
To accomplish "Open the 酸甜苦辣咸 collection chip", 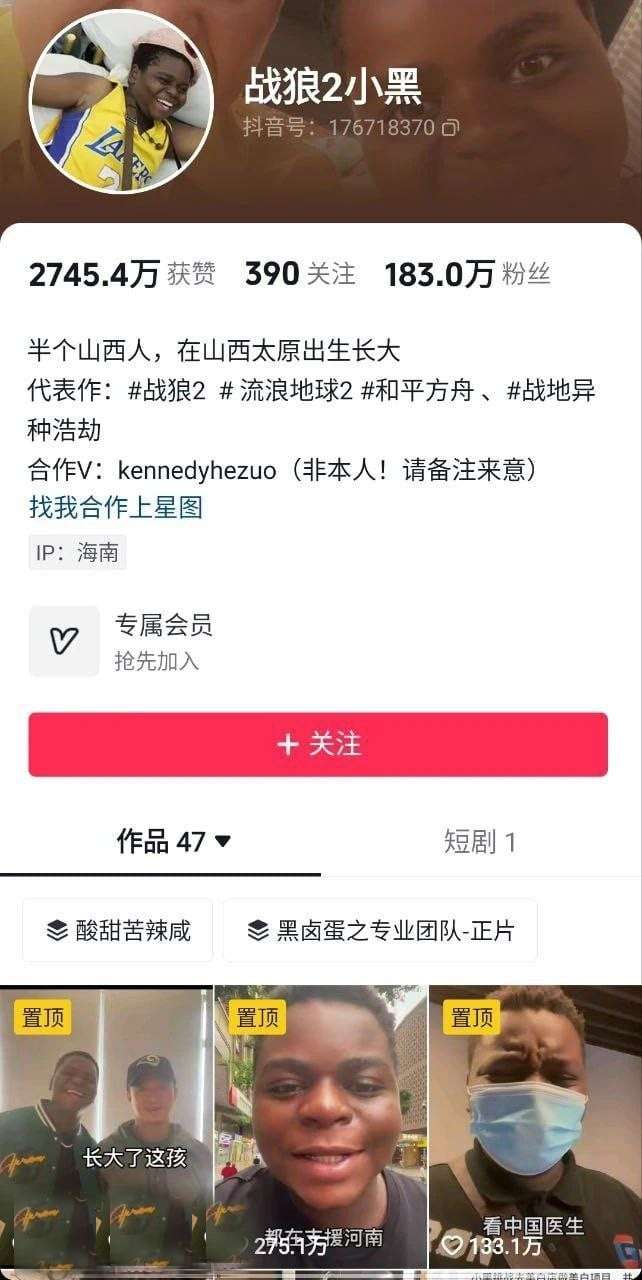I will tap(118, 931).
